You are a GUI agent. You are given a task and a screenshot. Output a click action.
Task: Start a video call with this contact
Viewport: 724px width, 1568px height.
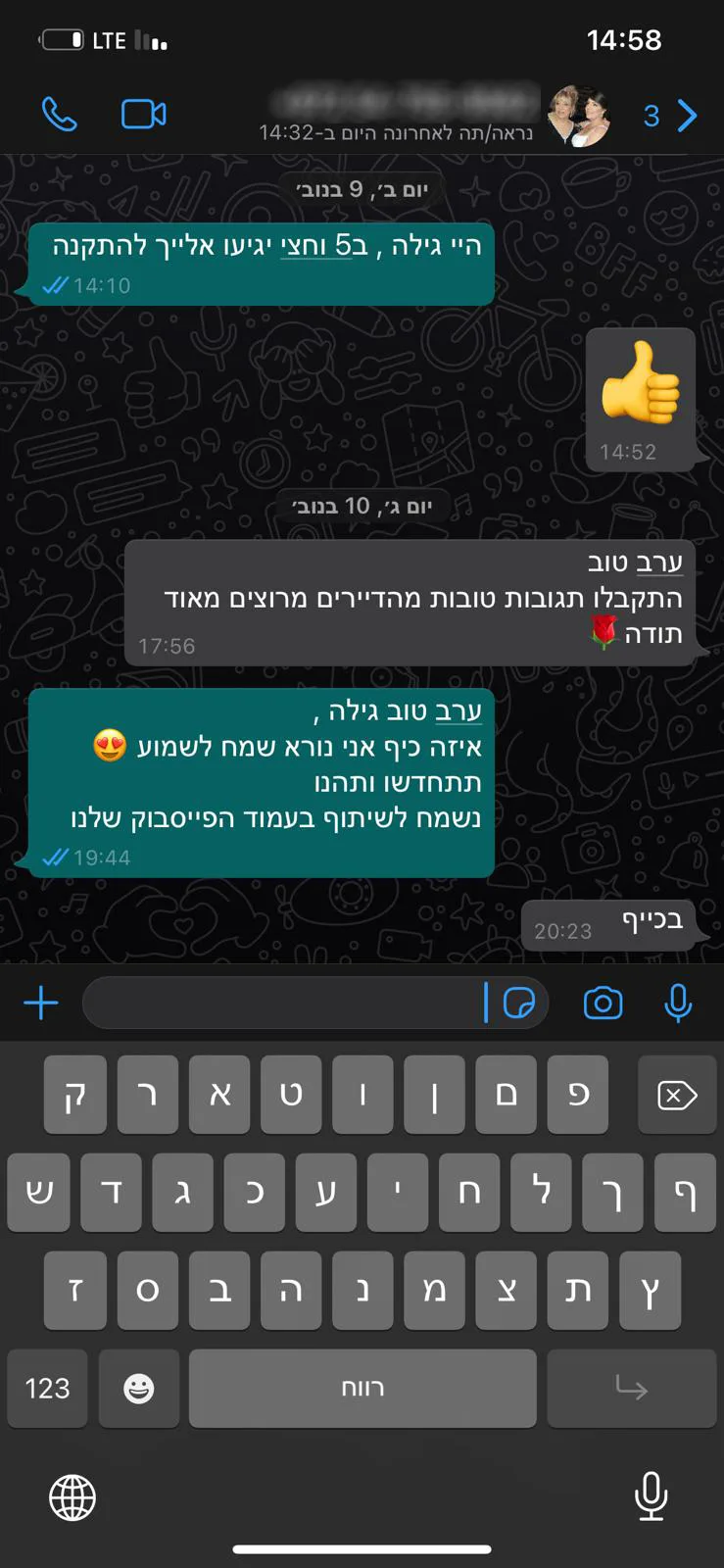[x=143, y=115]
